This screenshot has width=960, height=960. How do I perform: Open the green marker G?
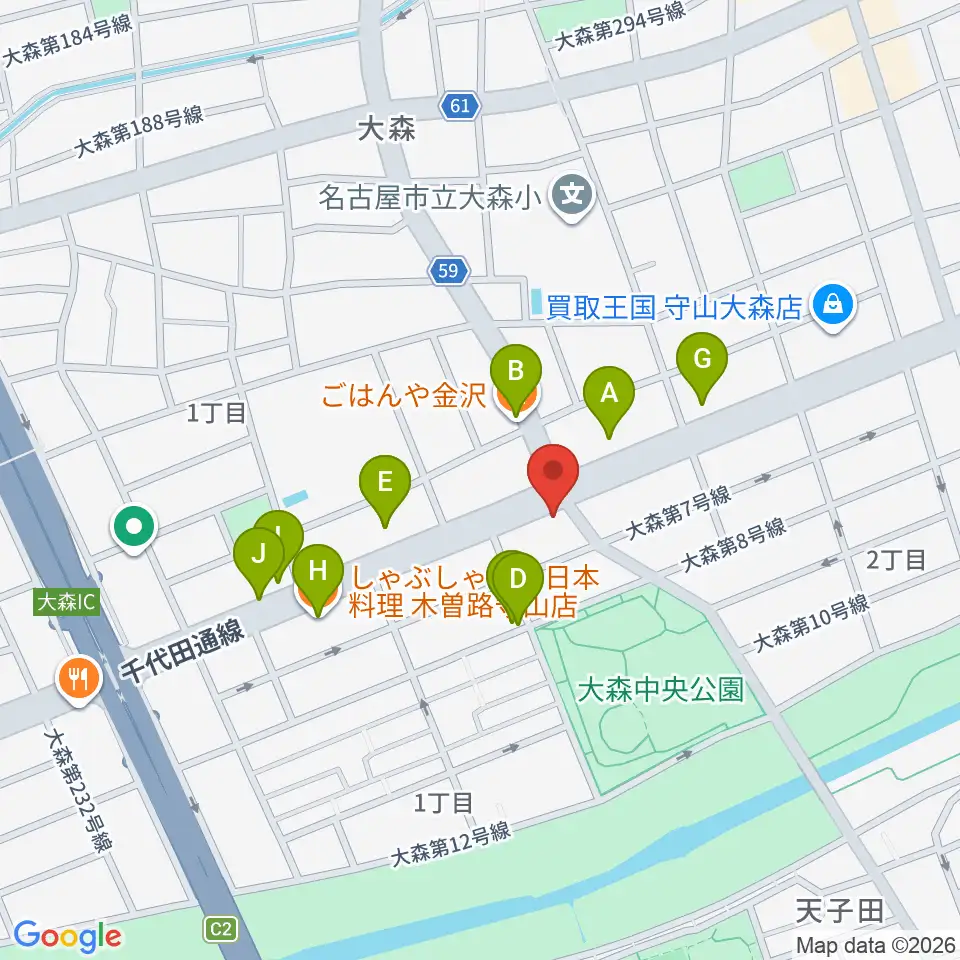tap(702, 367)
